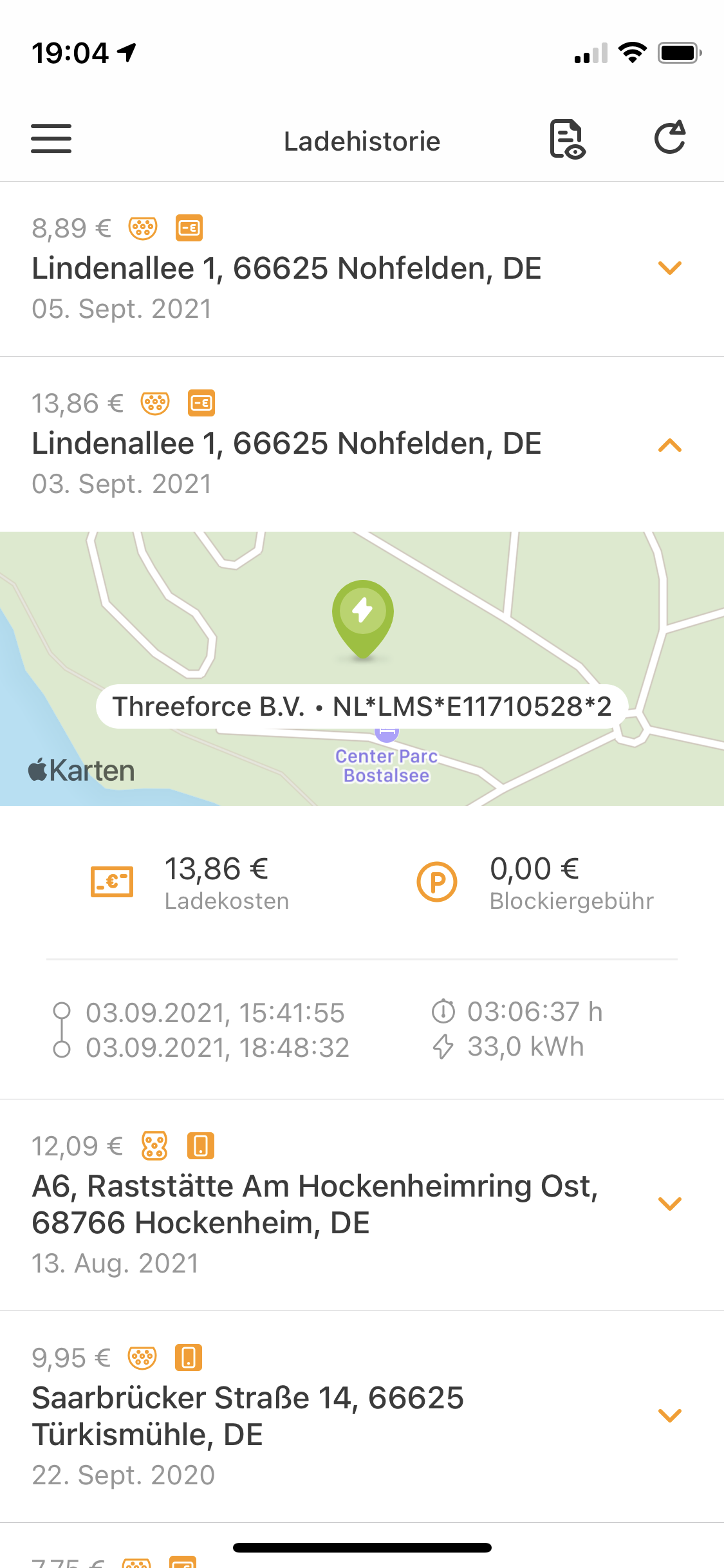Expand the Saarbrücker Straße 14 entry
This screenshot has height=1568, width=724.
coord(670,1415)
